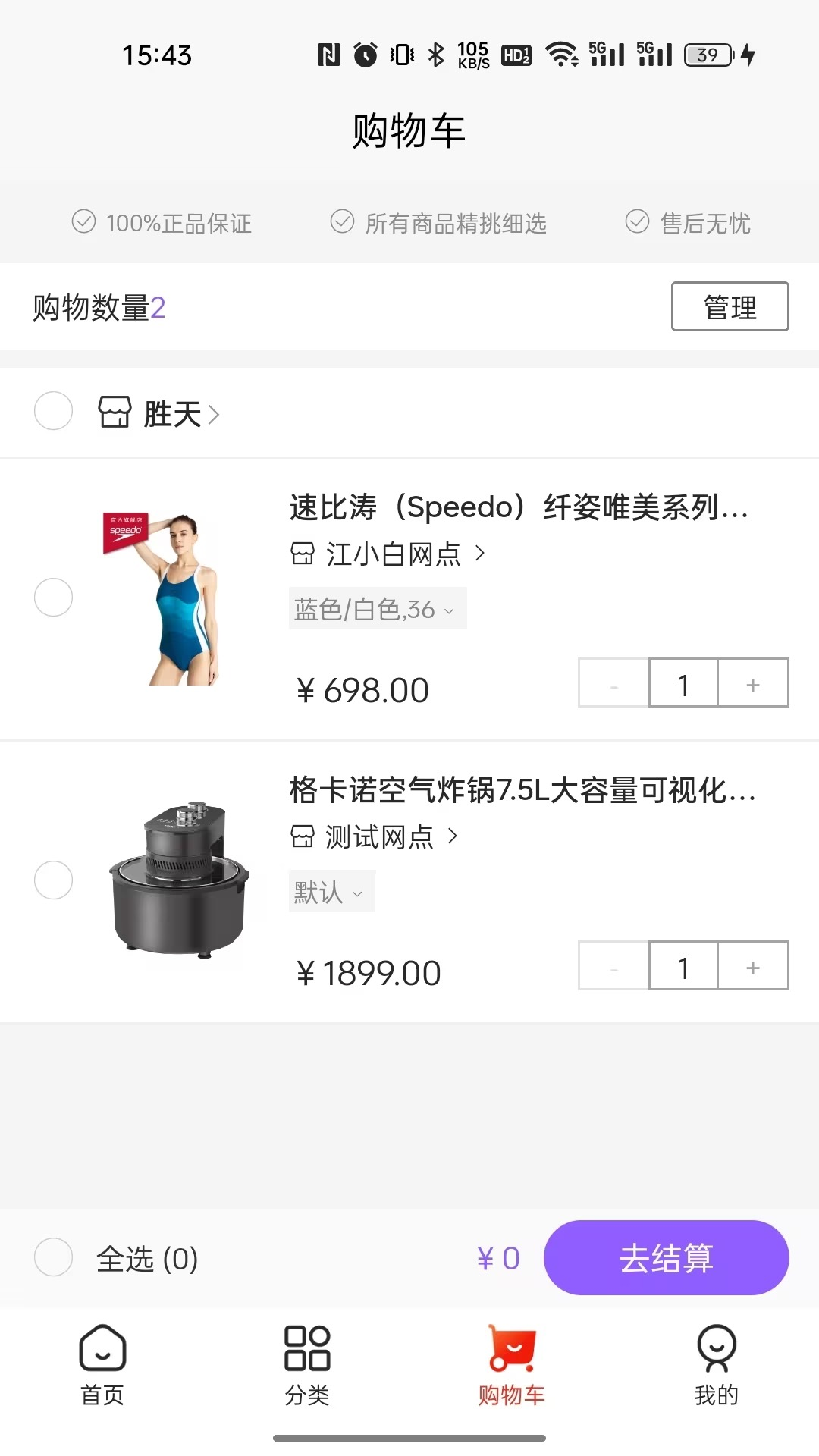Switch to the 分类 categories tab
This screenshot has height=1456, width=819.
(307, 1363)
